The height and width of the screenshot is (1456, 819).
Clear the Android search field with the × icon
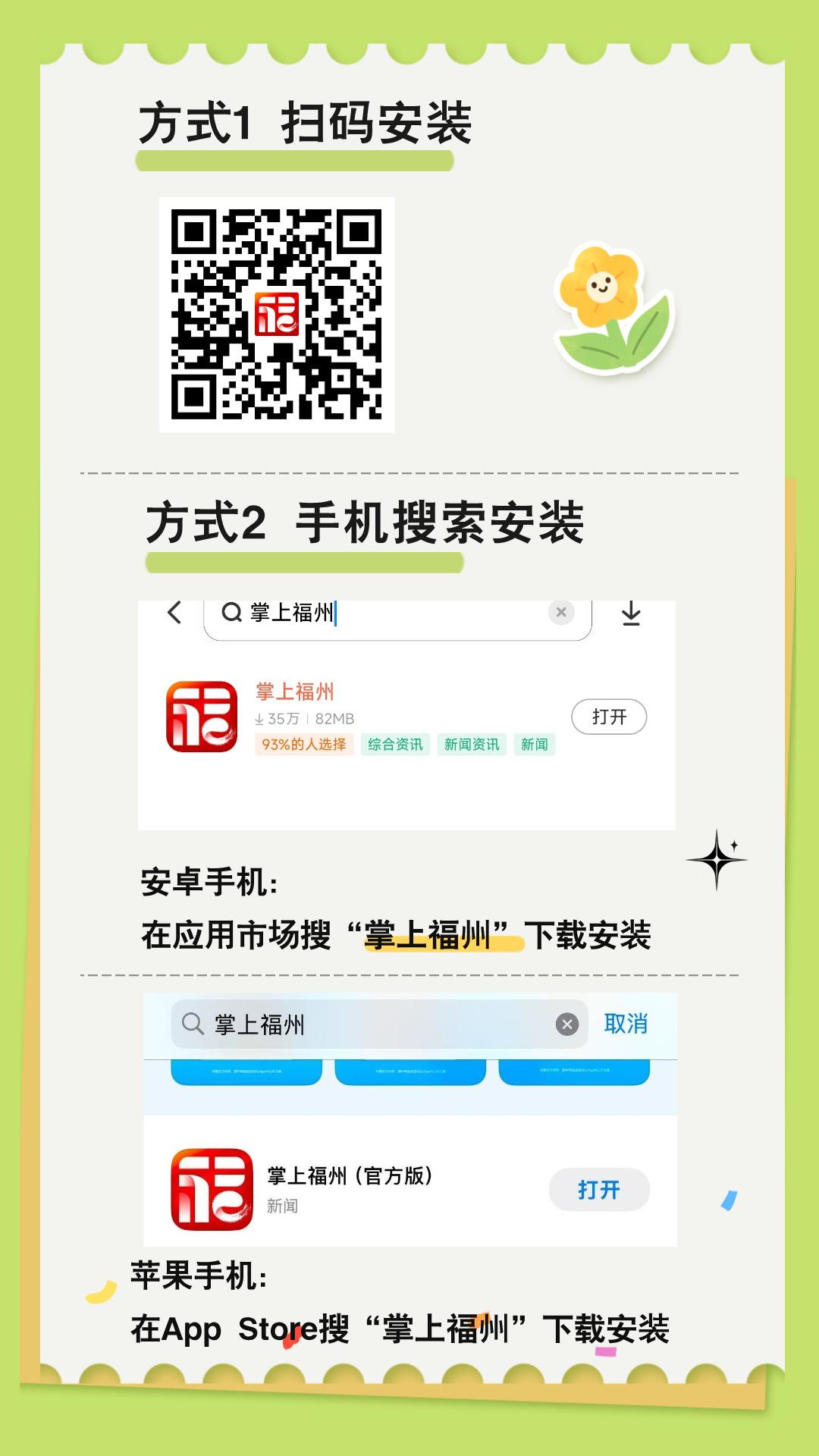coord(560,613)
